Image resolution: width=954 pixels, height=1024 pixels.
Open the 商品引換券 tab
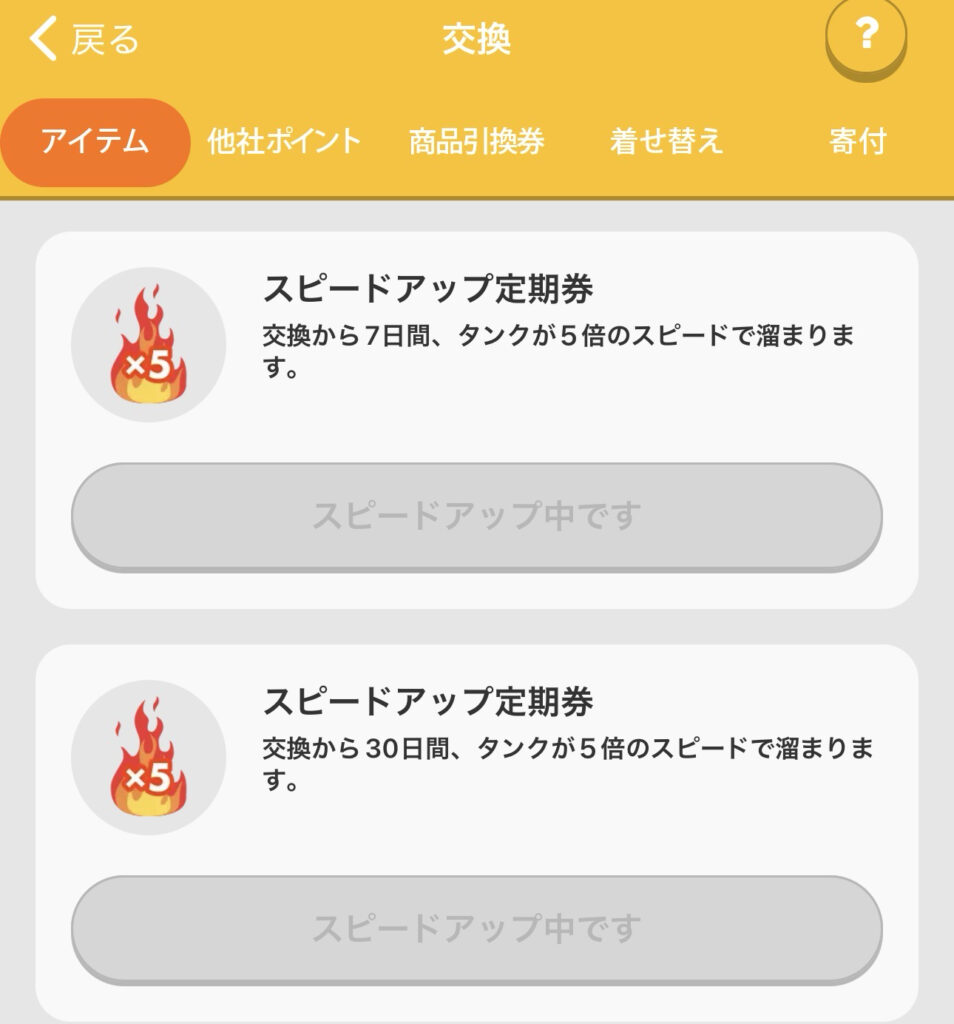[476, 142]
